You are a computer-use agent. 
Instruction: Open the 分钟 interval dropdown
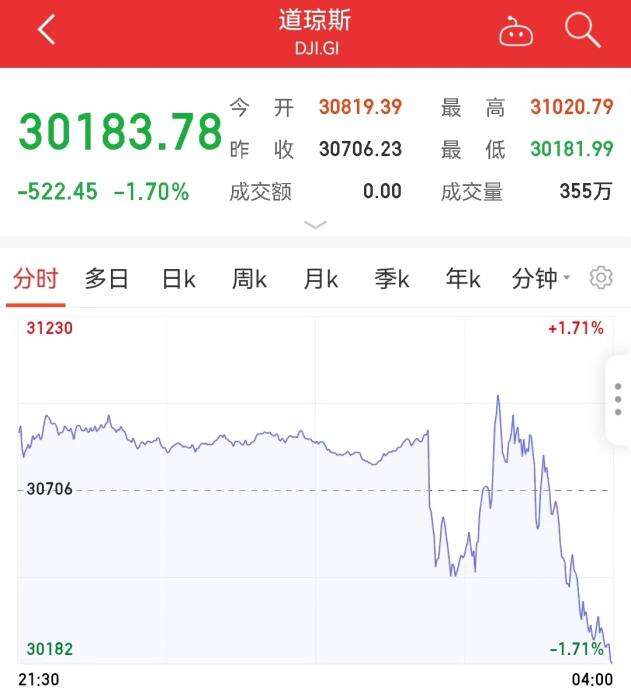(x=540, y=279)
